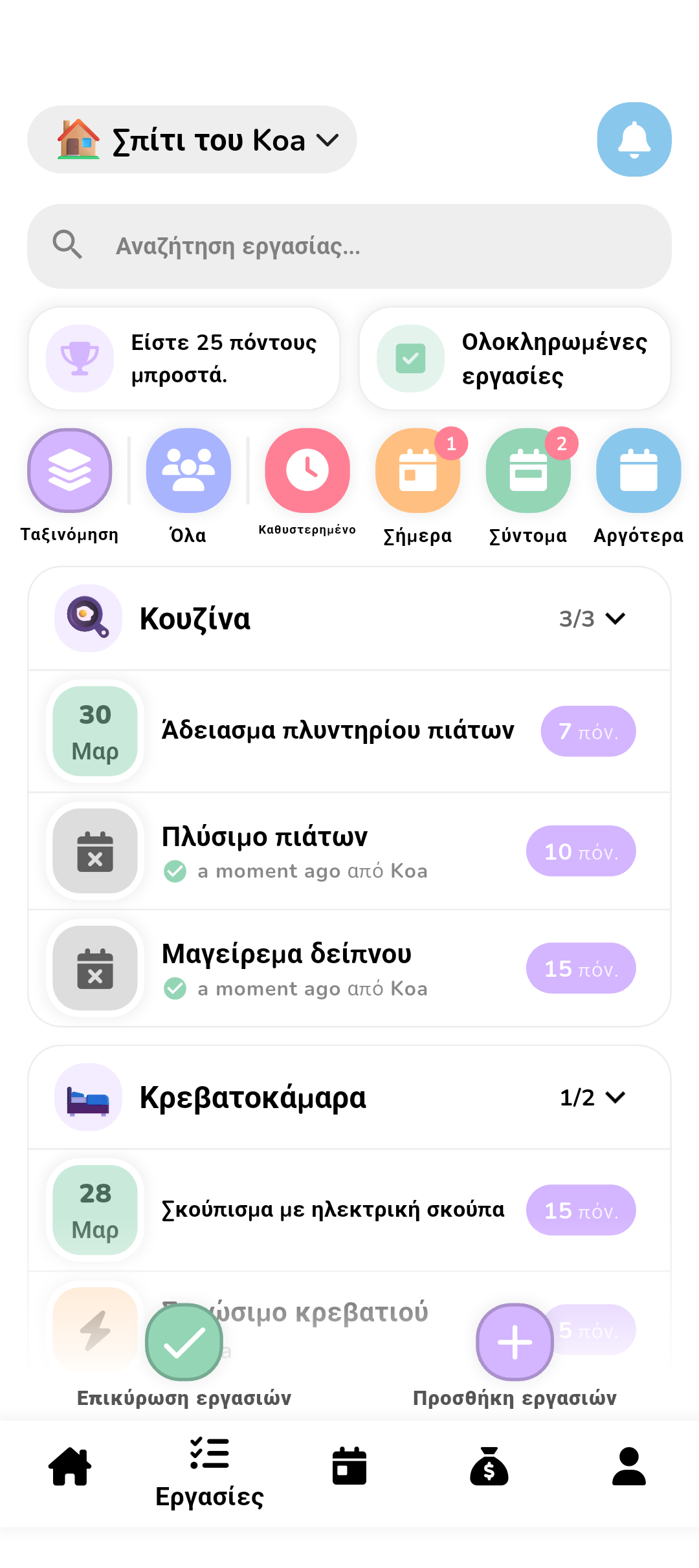The image size is (699, 1568).
Task: Click the Αναζήτηση εργασίας search field
Action: pyautogui.click(x=349, y=246)
